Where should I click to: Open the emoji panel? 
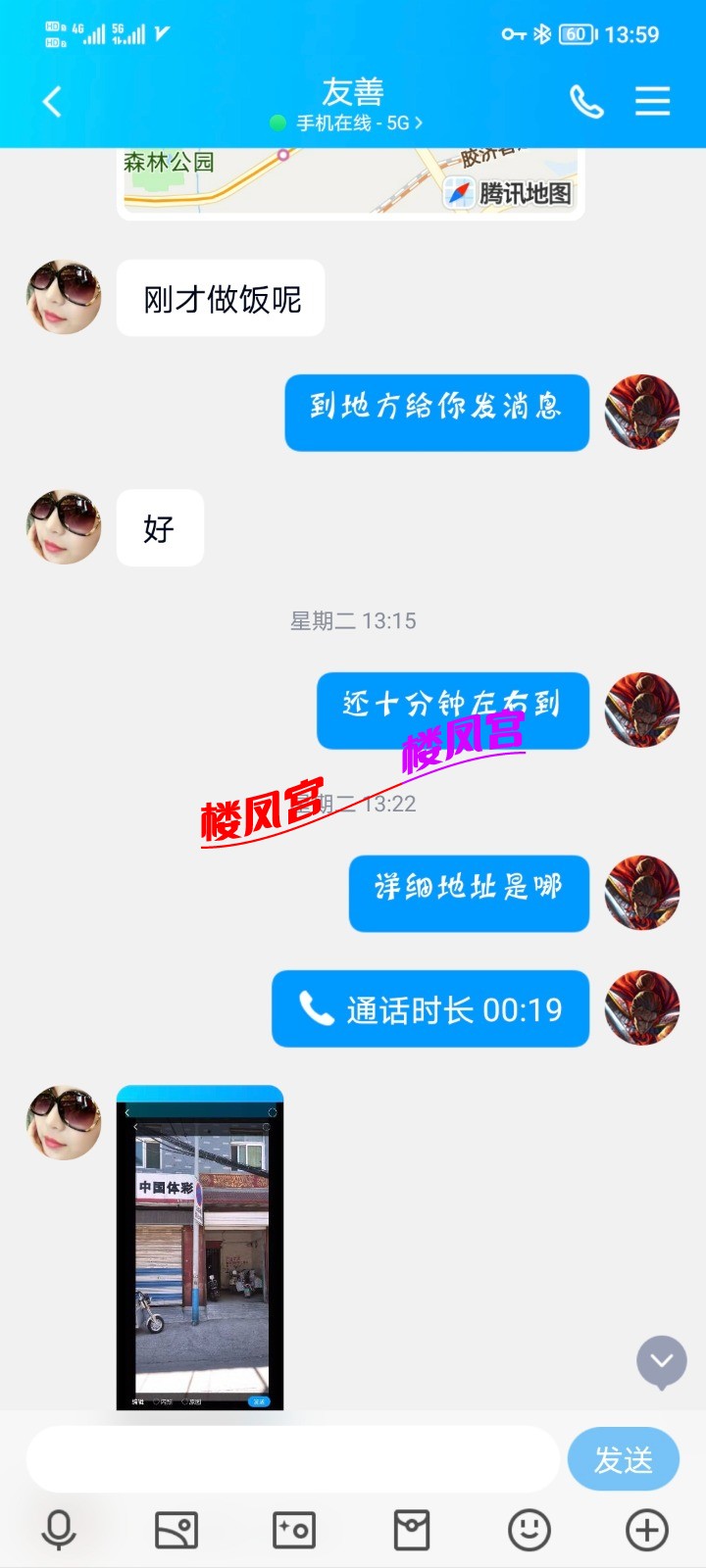(529, 1530)
